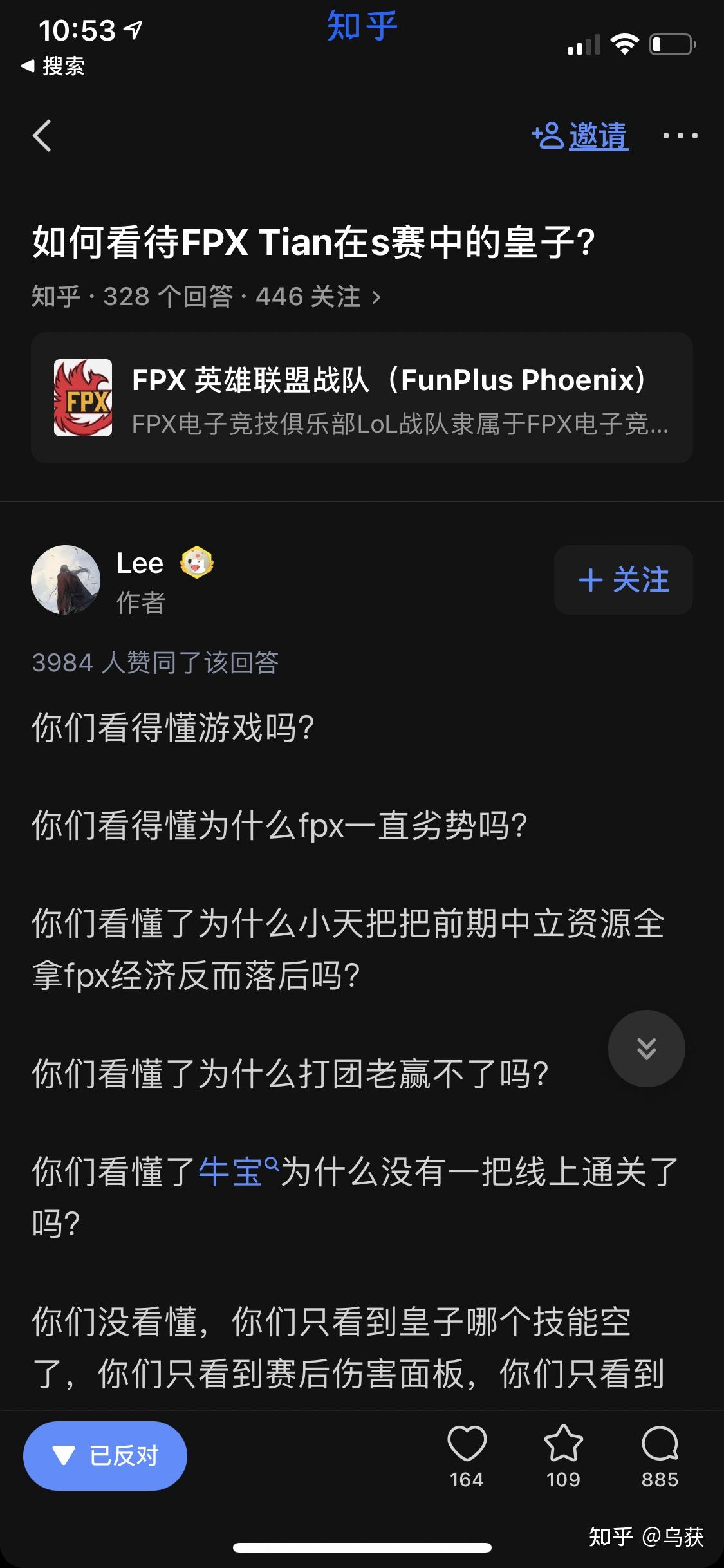Return via the 搜索 back label

coord(55,65)
